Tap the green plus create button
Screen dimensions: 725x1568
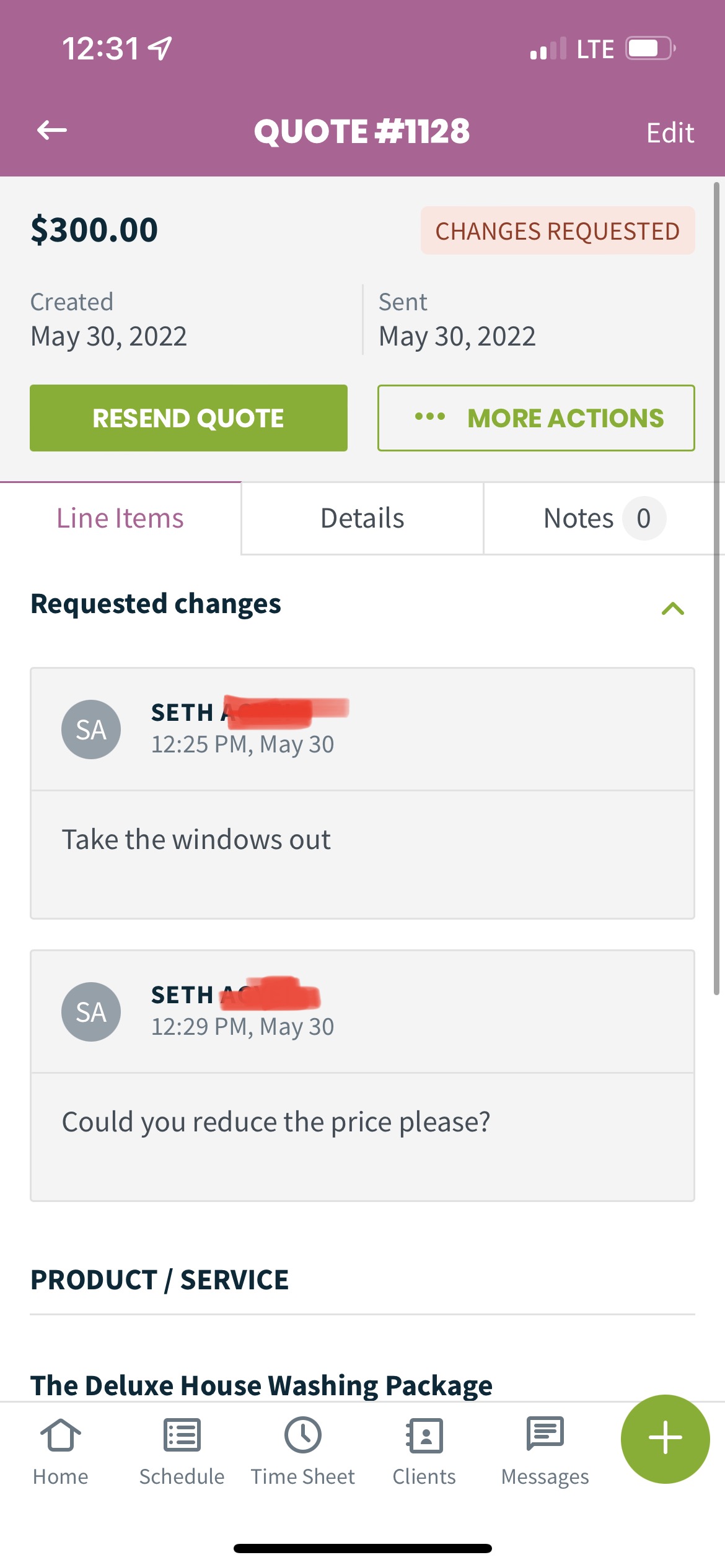pos(665,1439)
